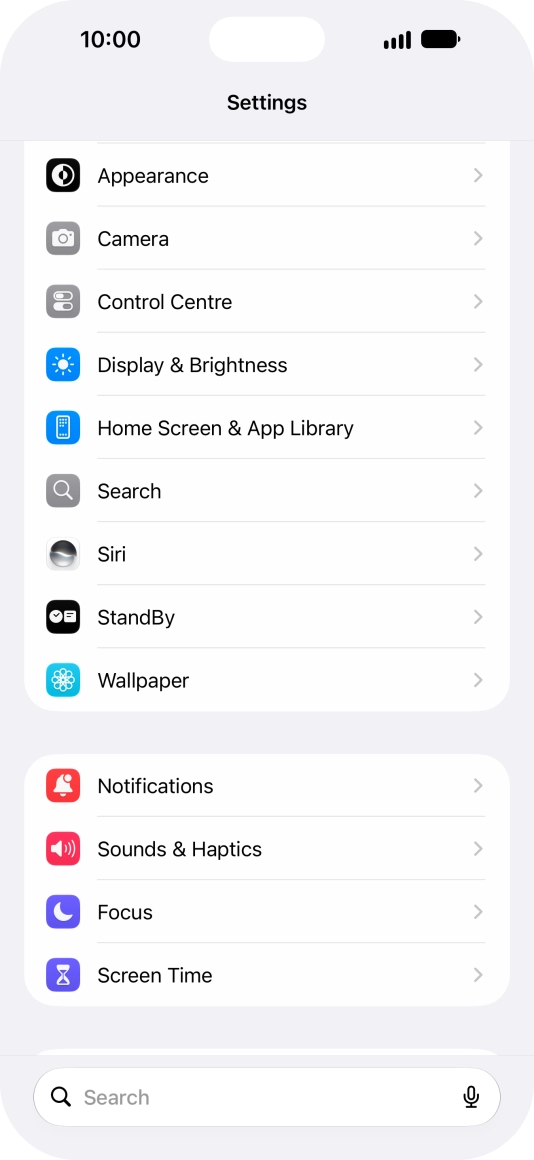Viewport: 534px width, 1160px height.
Task: Open Home Screen & App Library
Action: click(267, 428)
